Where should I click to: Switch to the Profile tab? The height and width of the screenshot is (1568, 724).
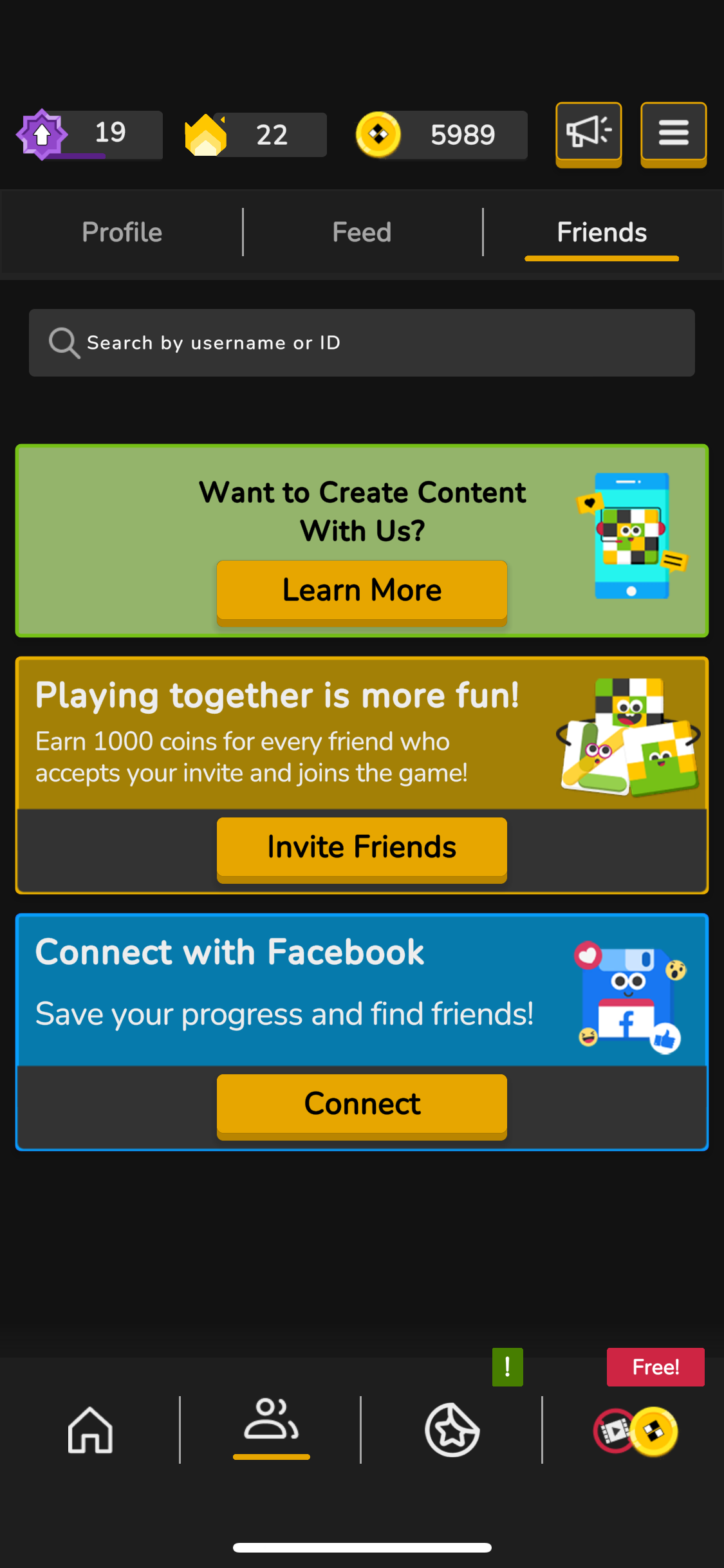coord(122,232)
